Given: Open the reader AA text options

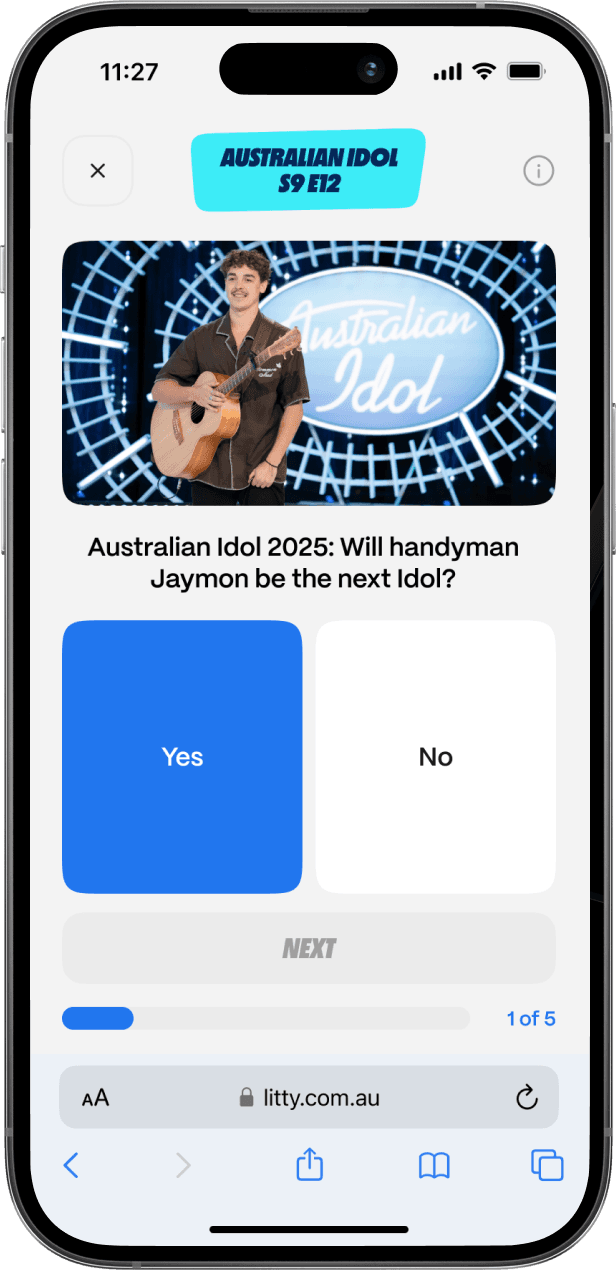Looking at the screenshot, I should (x=96, y=1098).
